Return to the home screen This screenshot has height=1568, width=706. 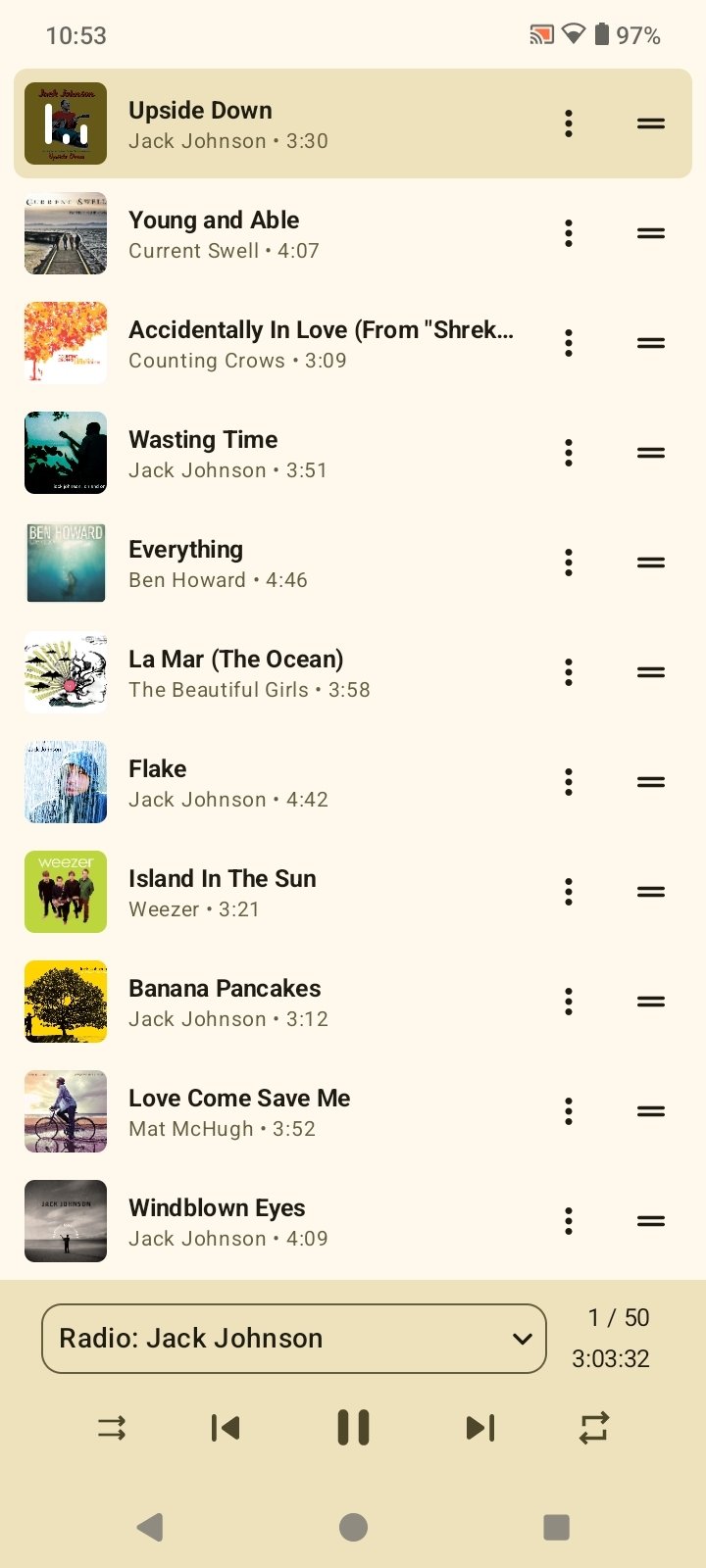click(353, 1527)
